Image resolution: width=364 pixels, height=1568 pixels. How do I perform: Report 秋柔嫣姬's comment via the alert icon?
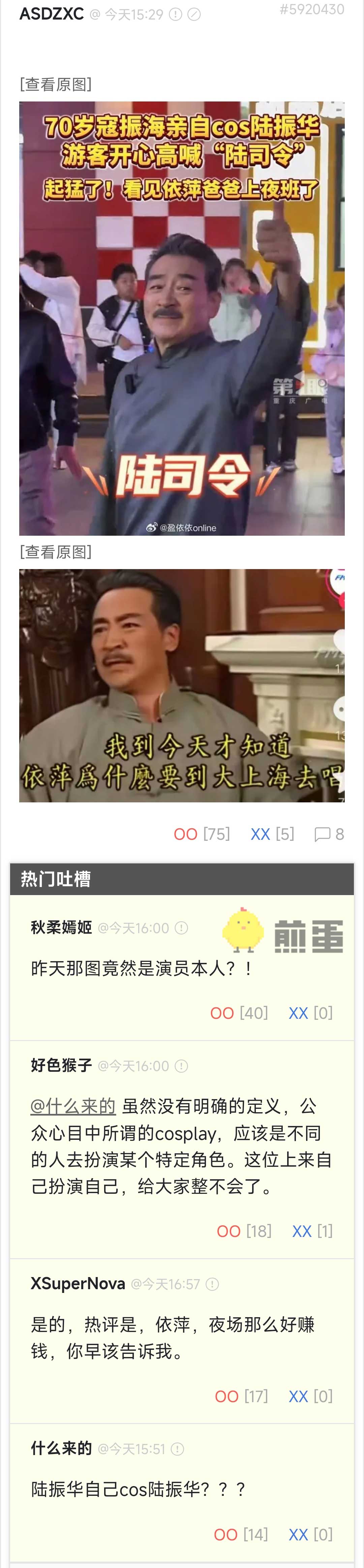tap(181, 928)
